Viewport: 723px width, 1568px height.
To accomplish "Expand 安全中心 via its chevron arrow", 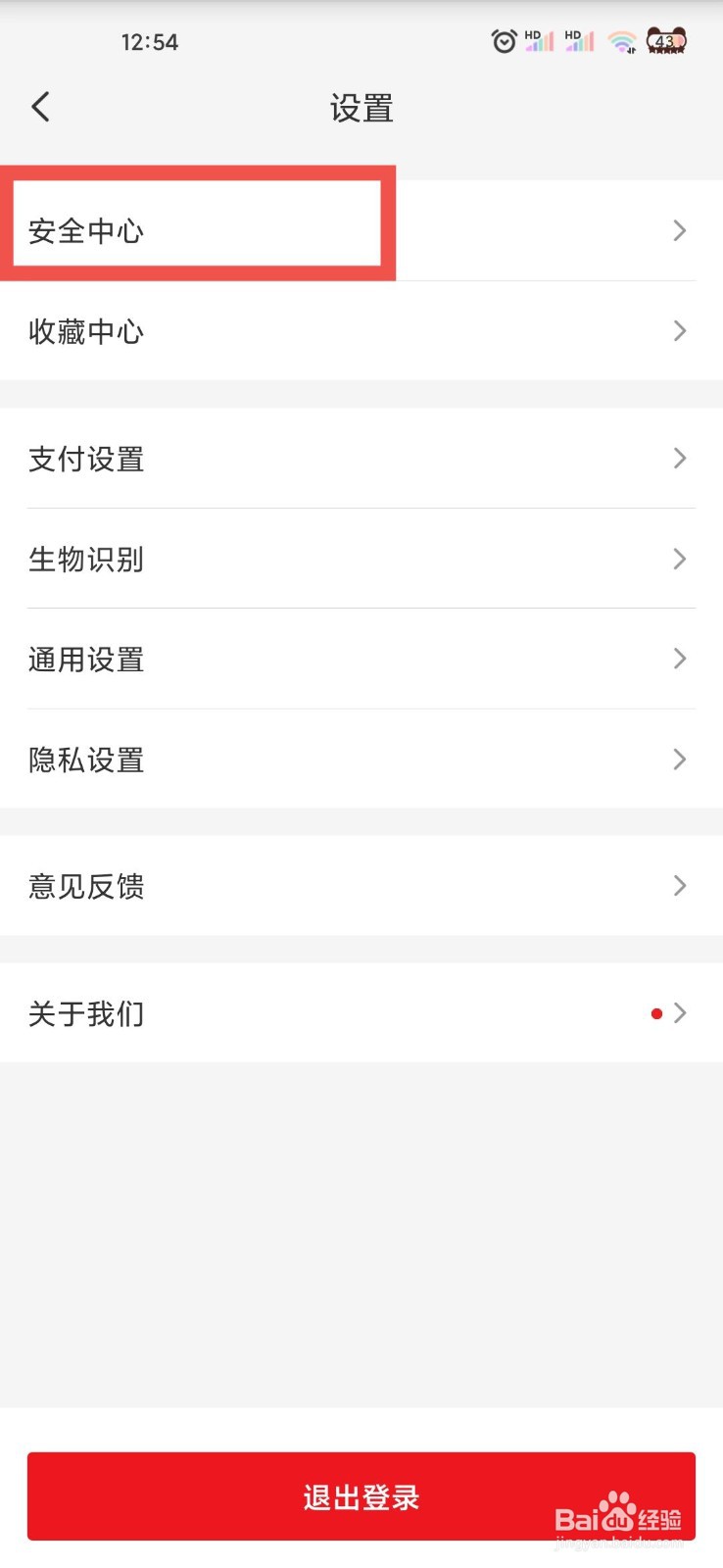I will (679, 230).
